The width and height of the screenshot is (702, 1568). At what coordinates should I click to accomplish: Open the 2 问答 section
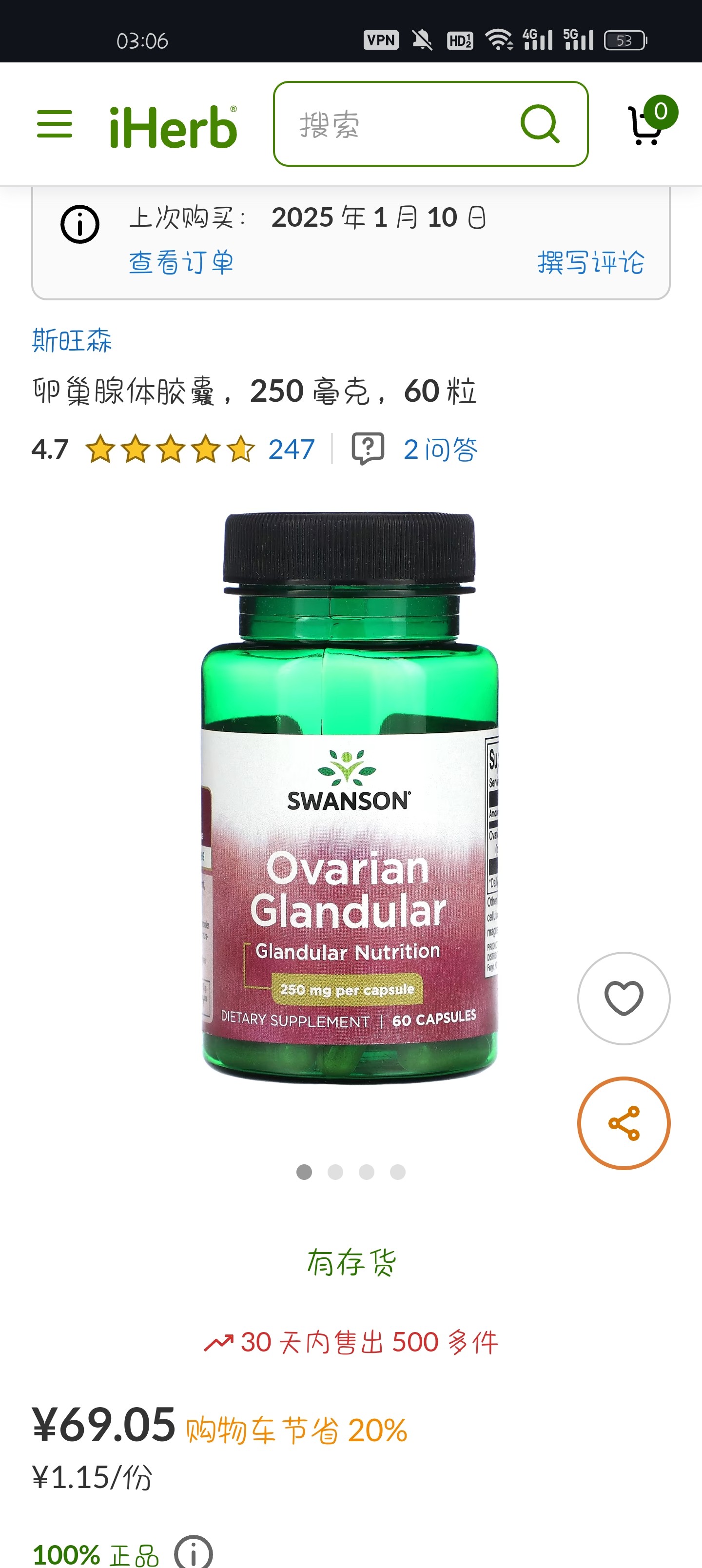(x=440, y=450)
